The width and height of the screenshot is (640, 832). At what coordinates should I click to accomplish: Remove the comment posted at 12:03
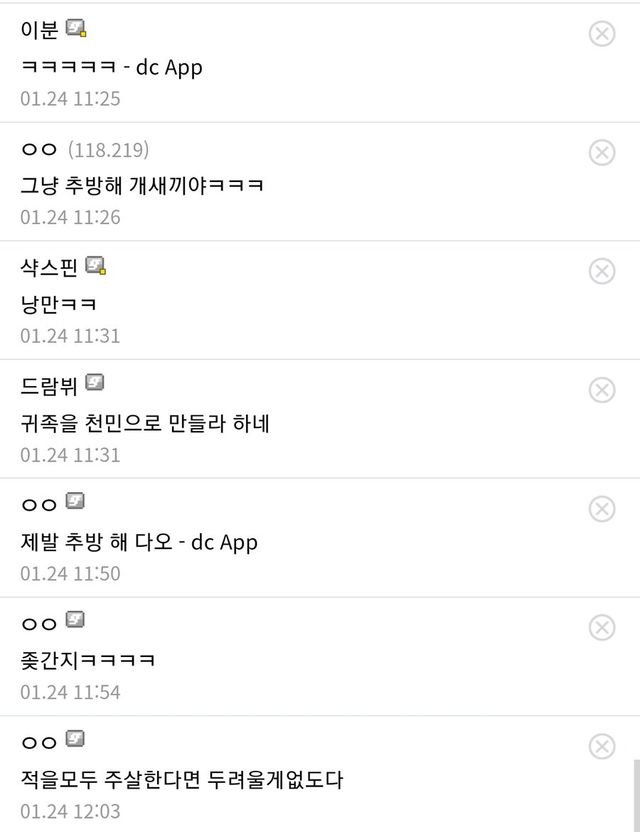601,746
